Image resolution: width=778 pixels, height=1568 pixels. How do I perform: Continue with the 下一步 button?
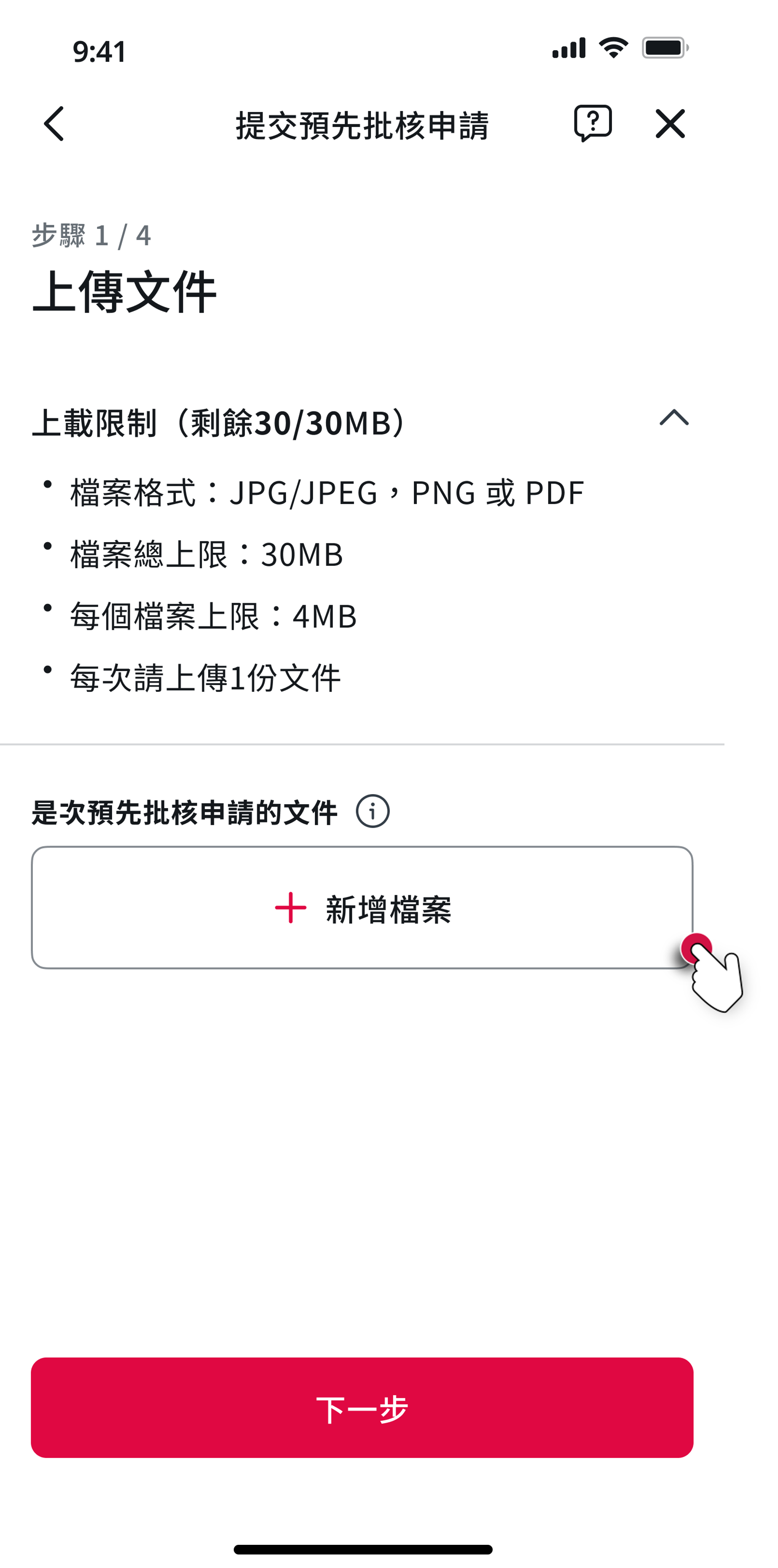point(362,1408)
